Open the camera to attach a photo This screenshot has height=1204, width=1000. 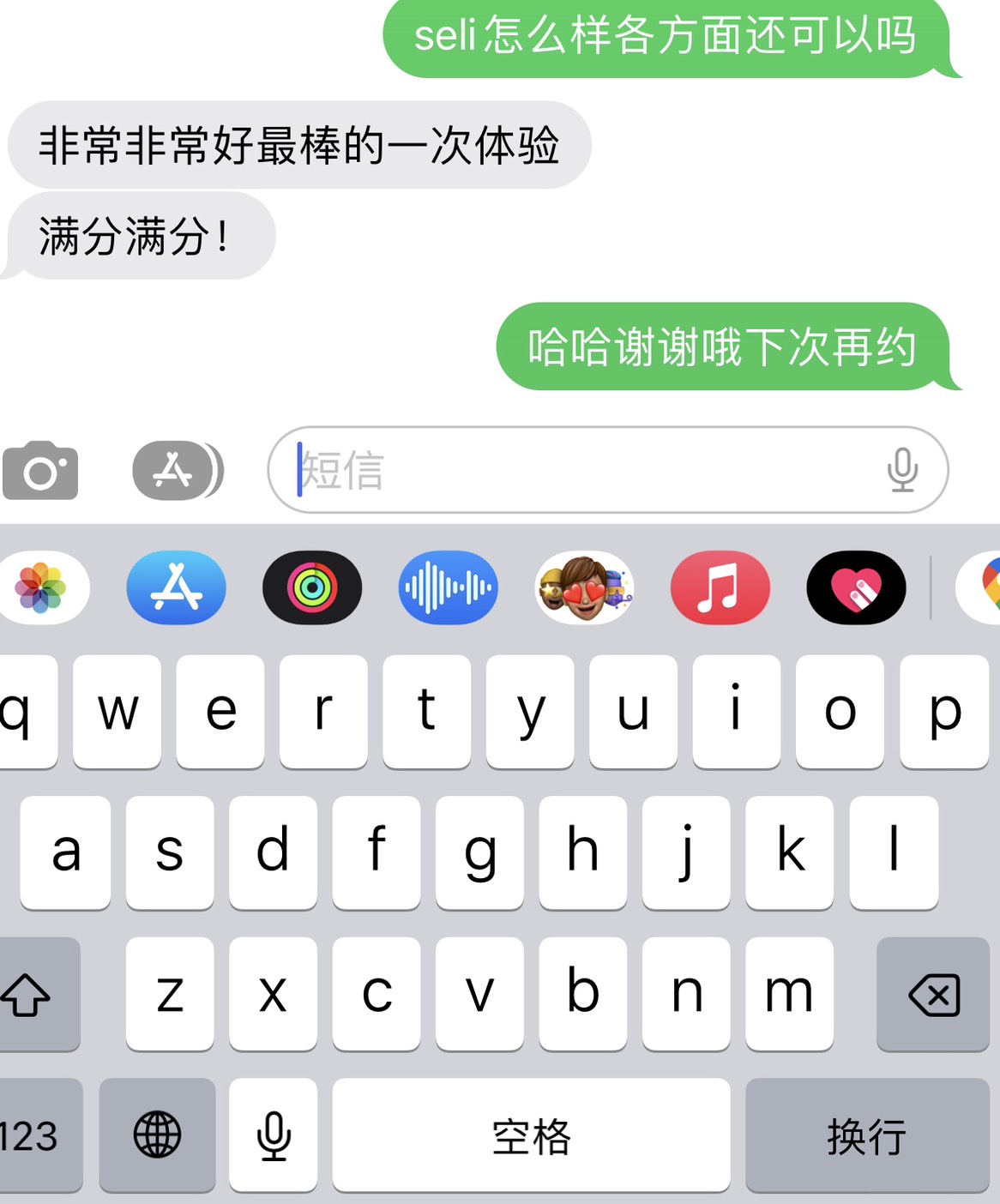pyautogui.click(x=40, y=470)
